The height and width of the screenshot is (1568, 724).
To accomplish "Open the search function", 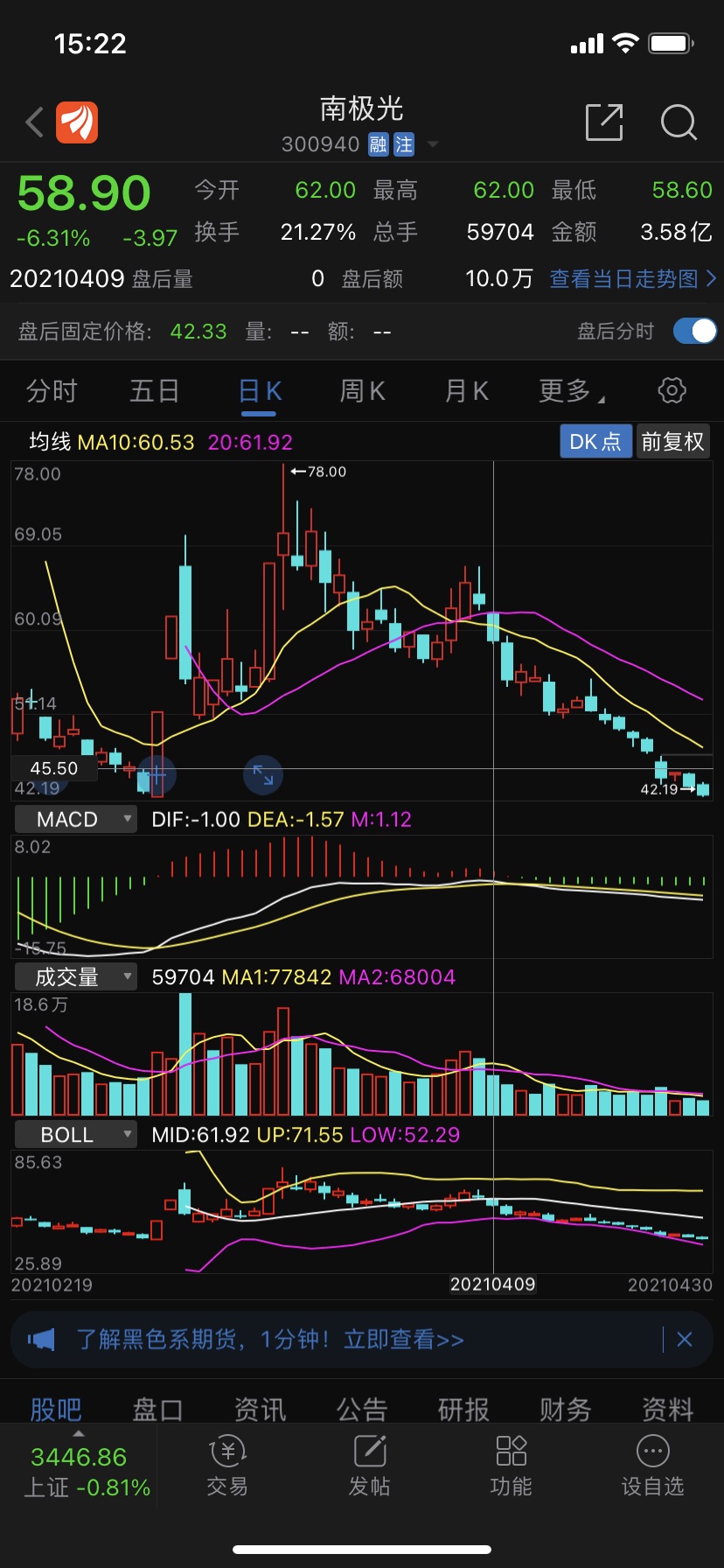I will point(679,122).
